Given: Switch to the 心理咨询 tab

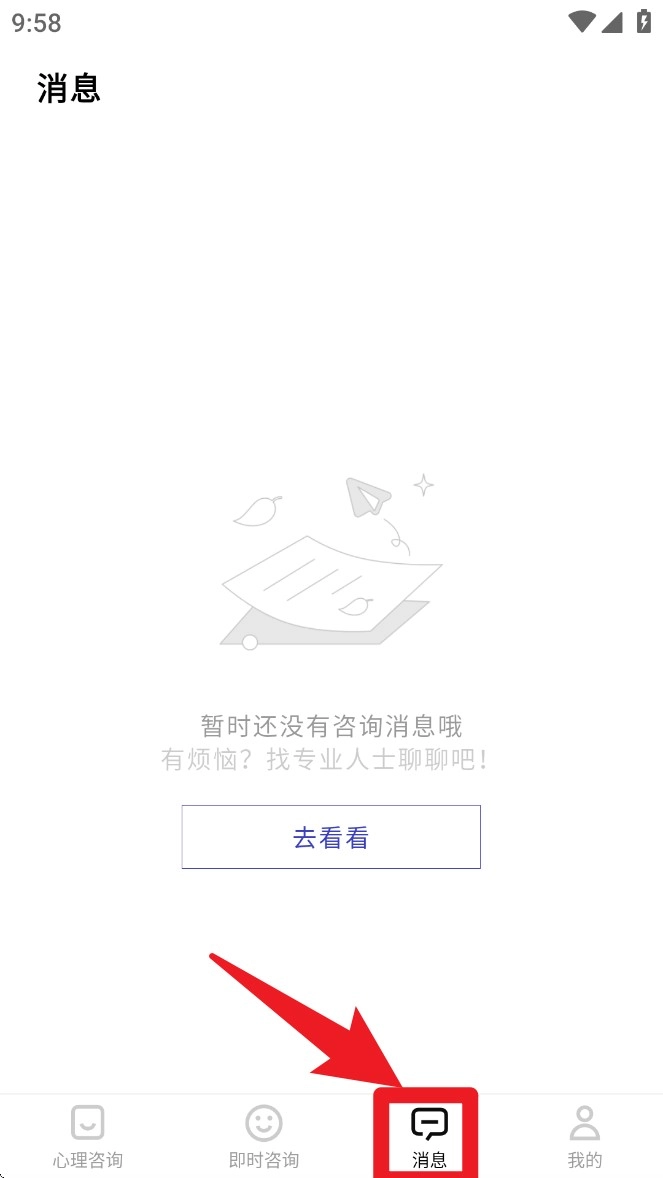Looking at the screenshot, I should pyautogui.click(x=88, y=1137).
